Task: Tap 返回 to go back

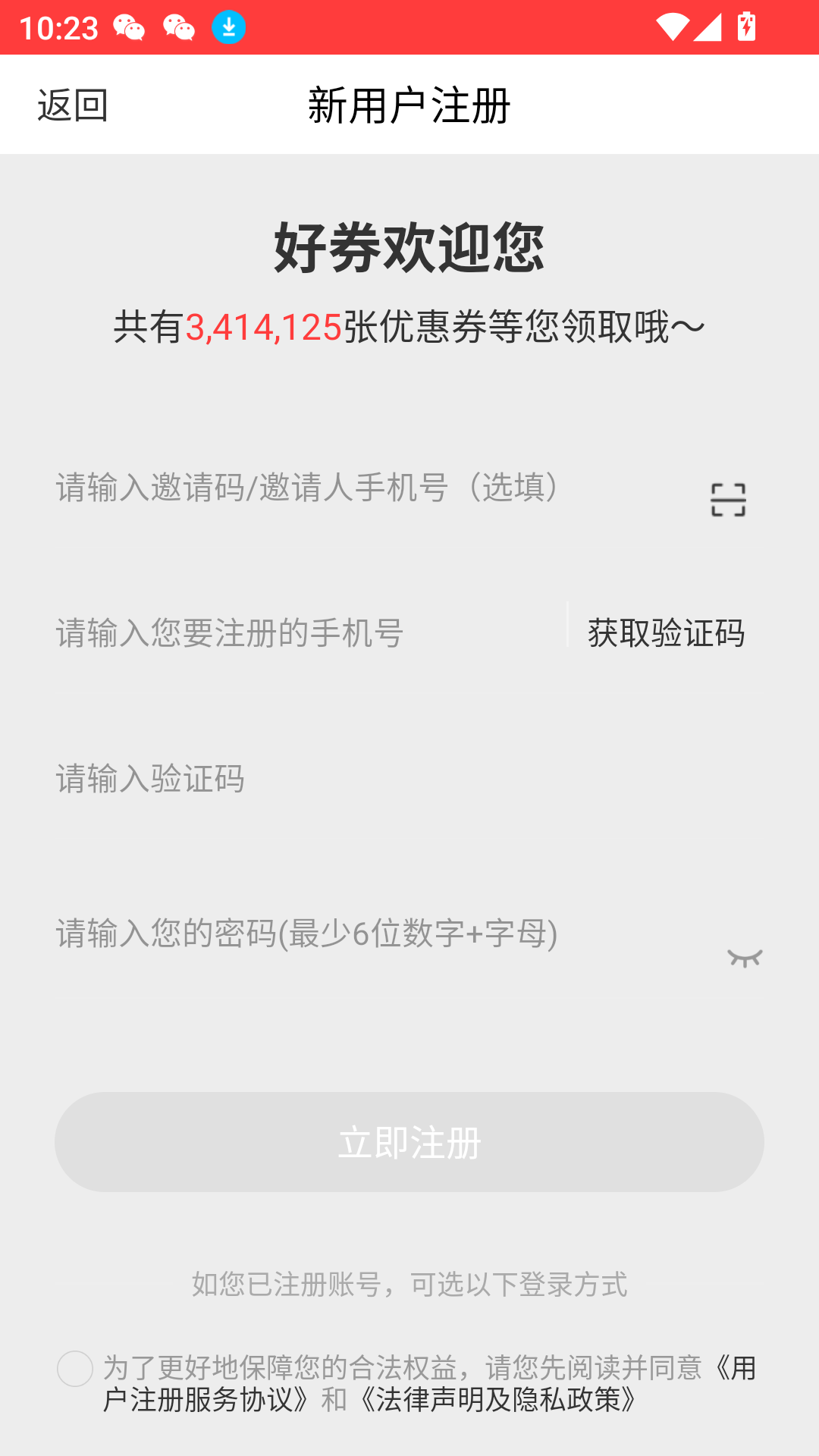Action: (x=73, y=105)
